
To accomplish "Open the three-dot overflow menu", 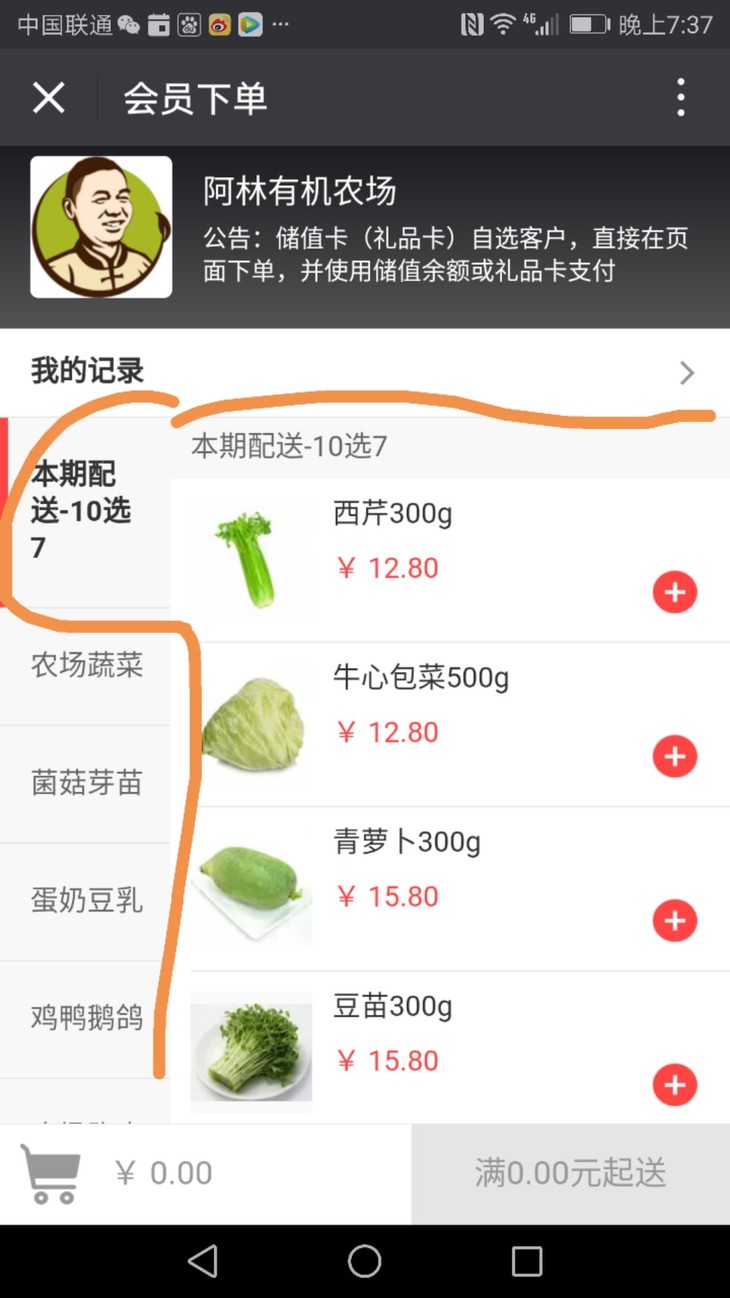I will 680,98.
